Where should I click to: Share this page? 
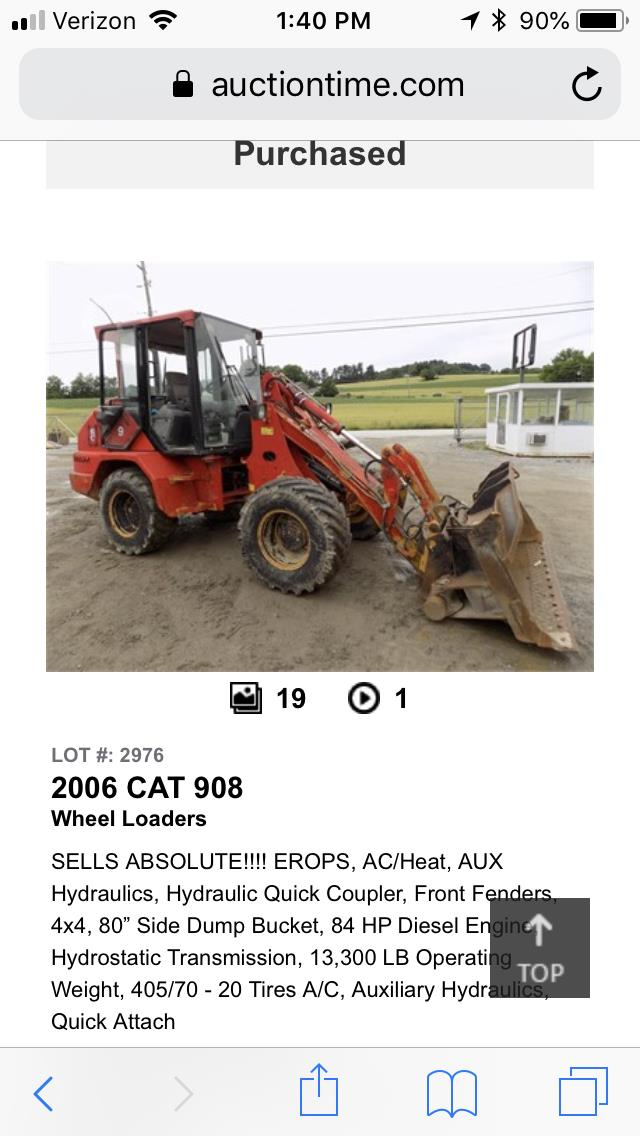319,1090
